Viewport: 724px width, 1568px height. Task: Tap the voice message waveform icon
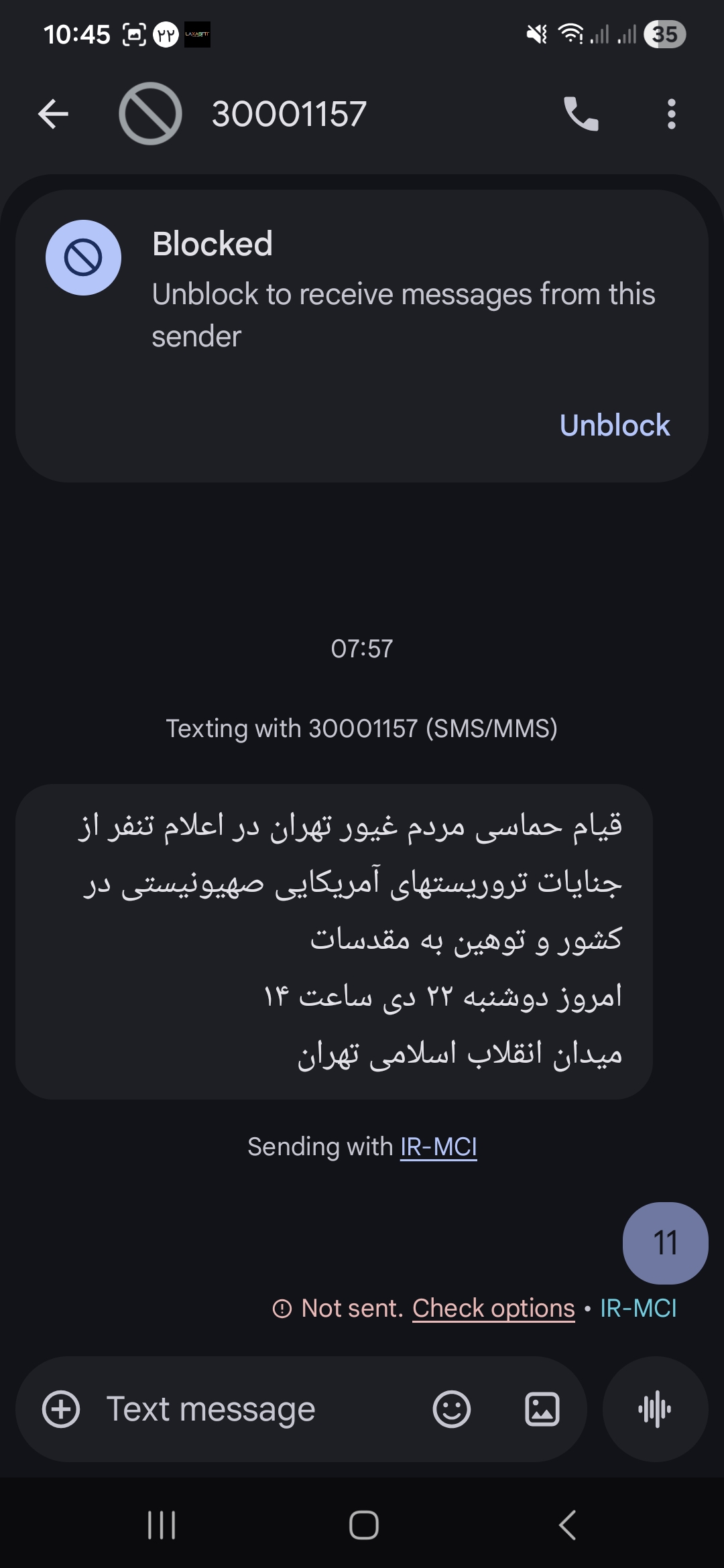(x=654, y=1409)
